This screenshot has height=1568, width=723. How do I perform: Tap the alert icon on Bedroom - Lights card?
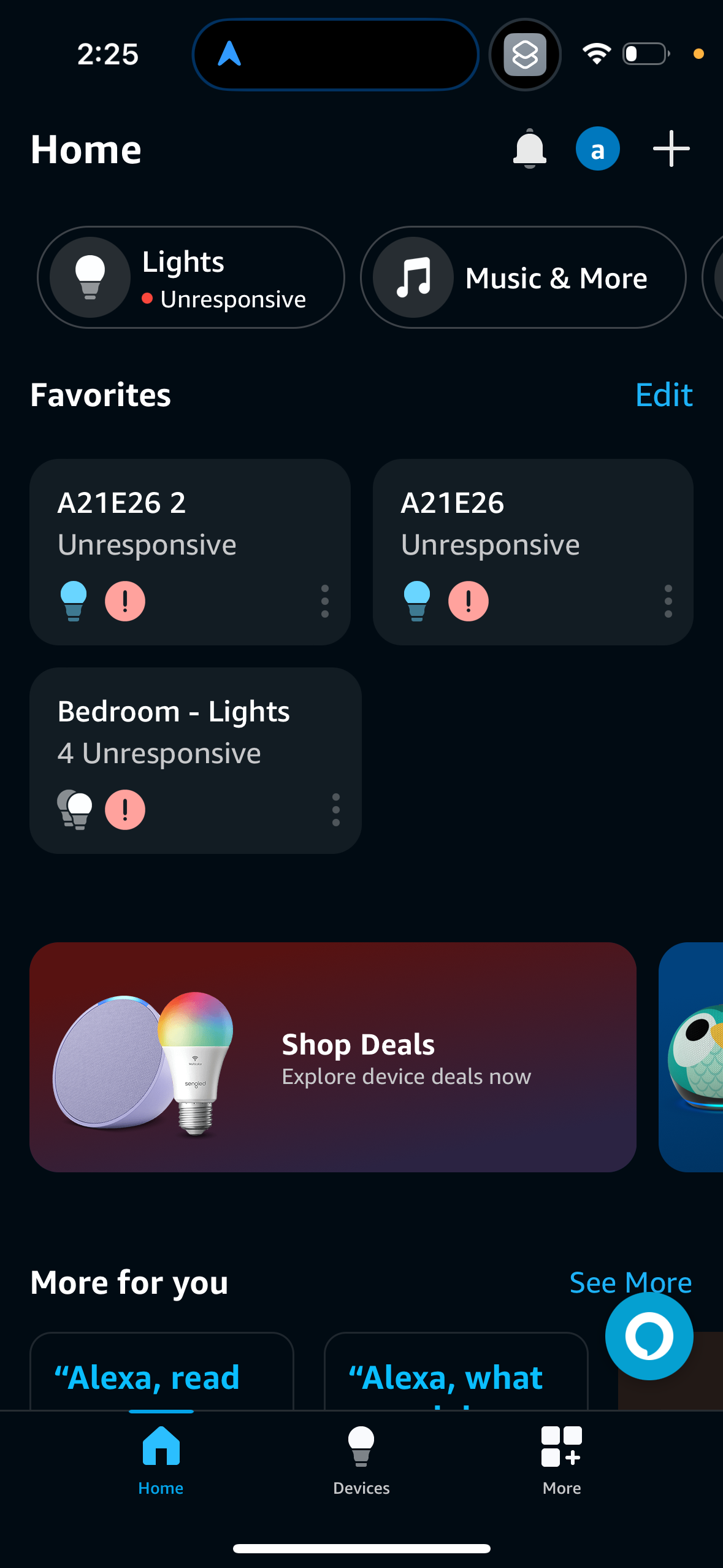pos(125,809)
